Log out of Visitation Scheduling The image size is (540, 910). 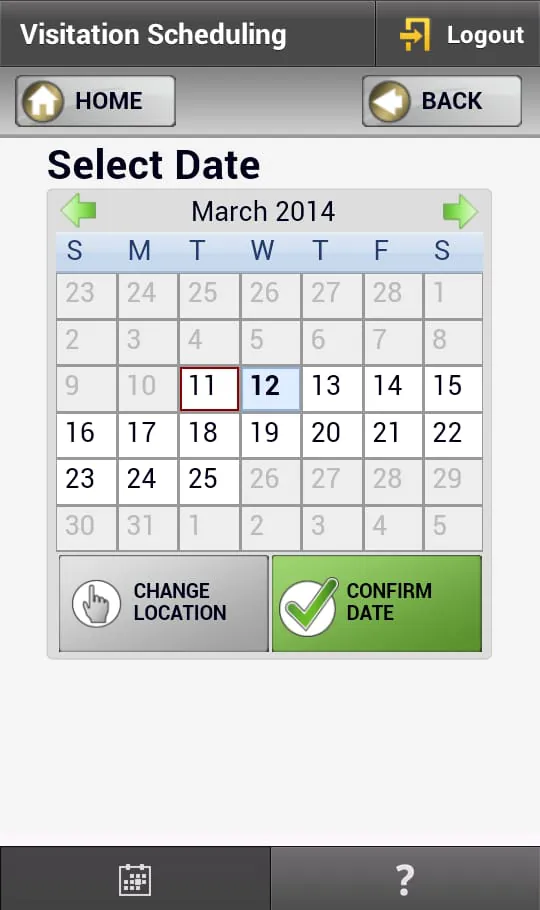pyautogui.click(x=458, y=34)
